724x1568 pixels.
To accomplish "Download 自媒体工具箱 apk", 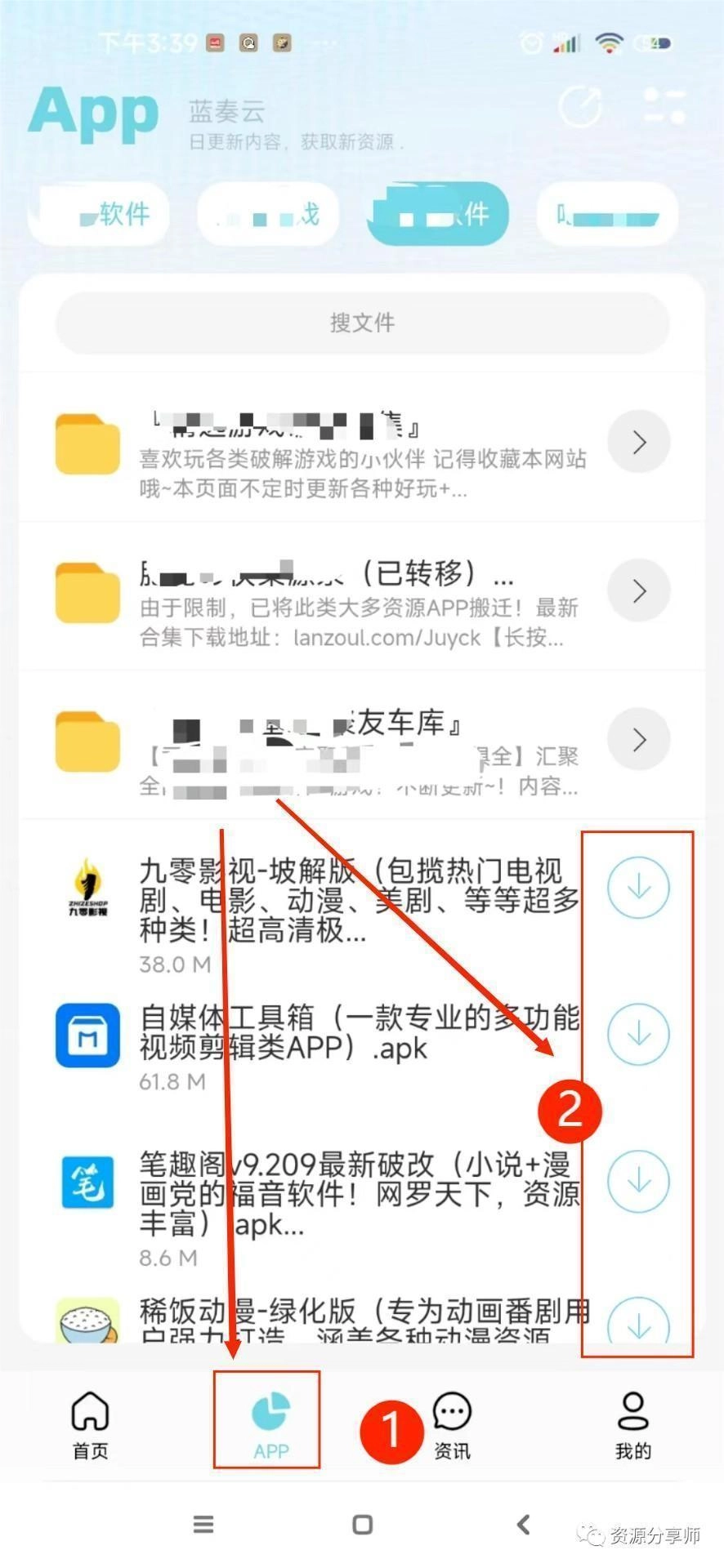I will pos(638,1034).
